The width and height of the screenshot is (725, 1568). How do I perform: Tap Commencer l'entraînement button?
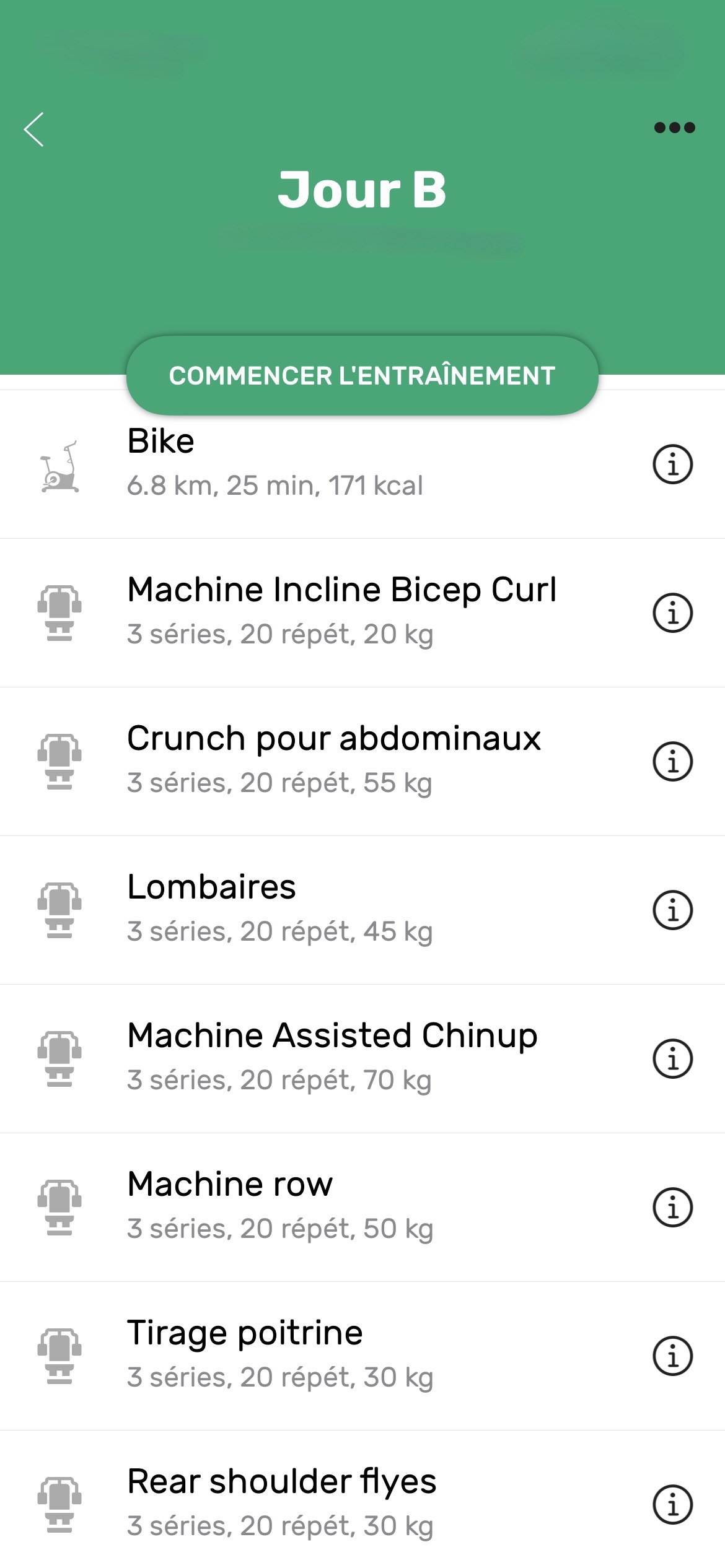(x=362, y=375)
